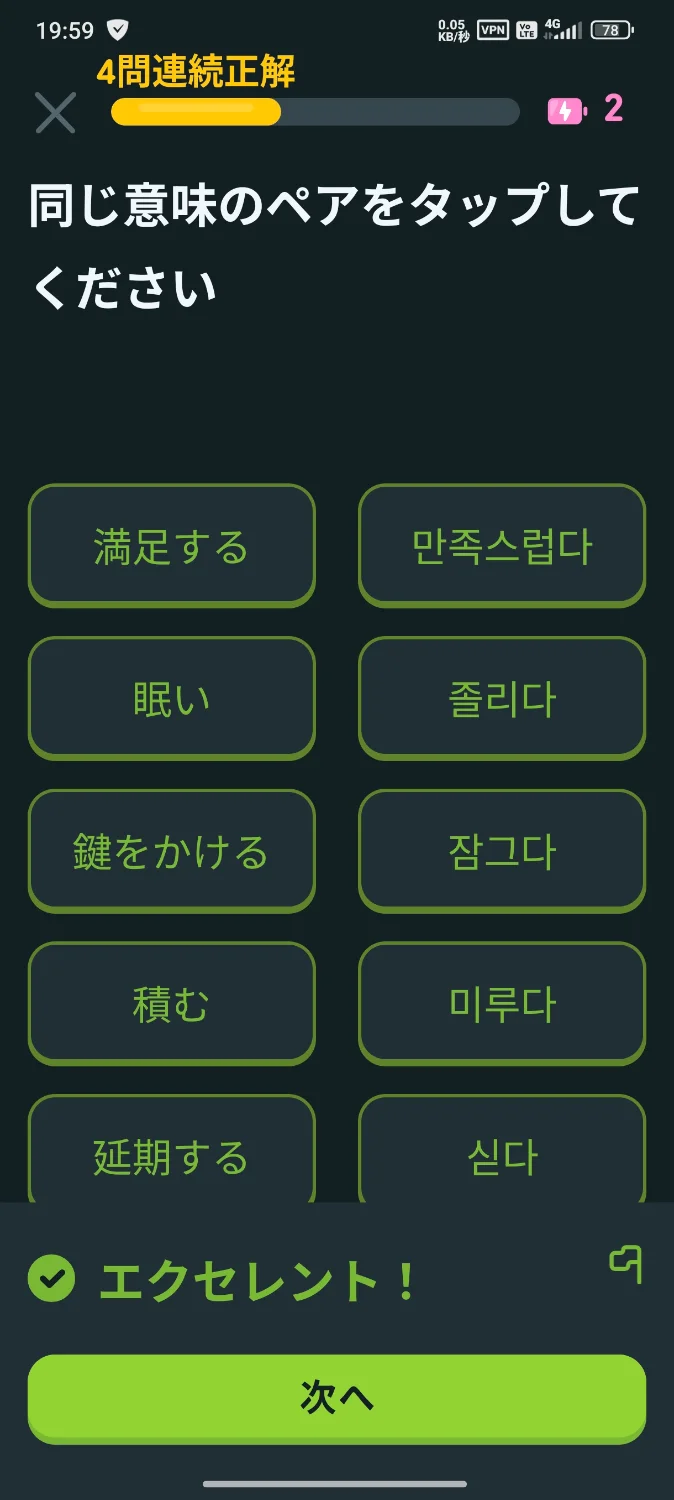Report this exercise via the flag icon
Viewport: 674px width, 1500px height.
pos(625,1263)
